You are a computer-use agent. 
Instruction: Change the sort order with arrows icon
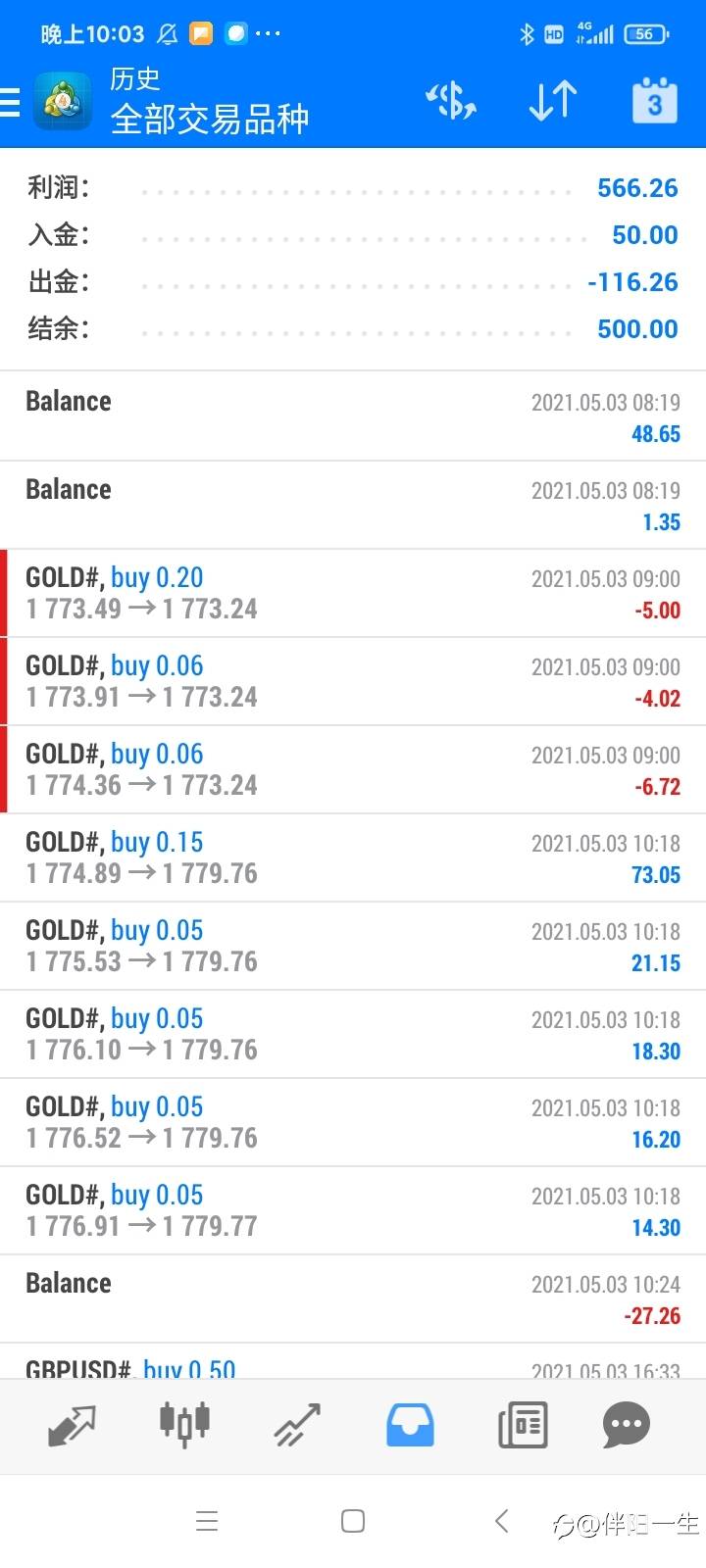point(553,101)
